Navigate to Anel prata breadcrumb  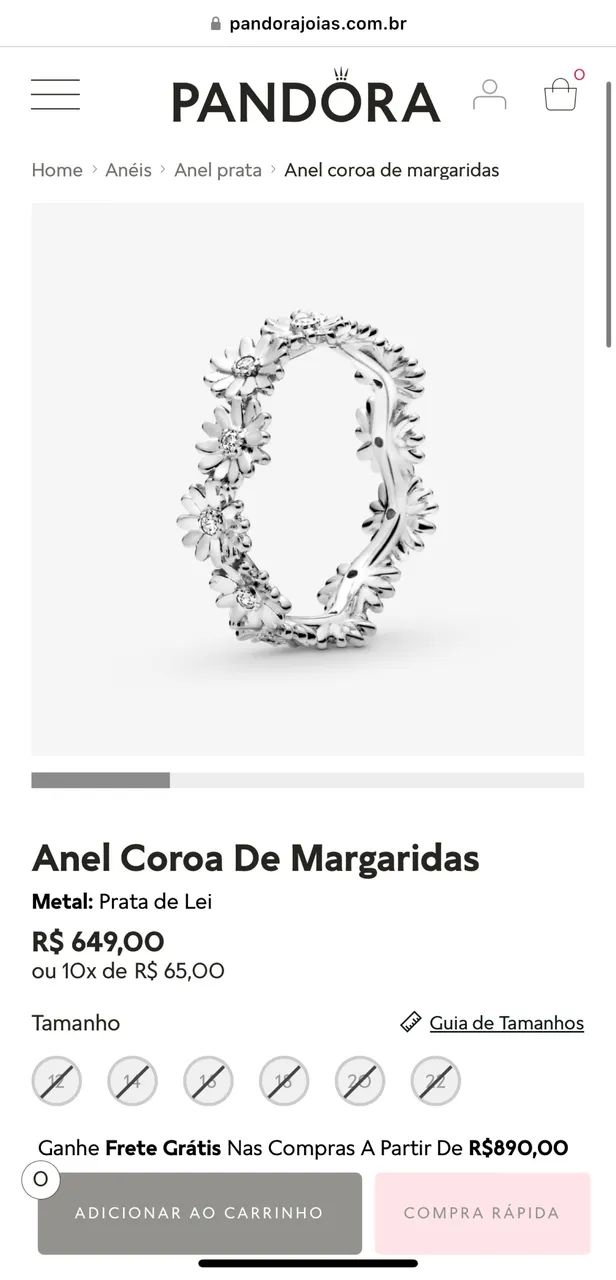pyautogui.click(x=218, y=170)
